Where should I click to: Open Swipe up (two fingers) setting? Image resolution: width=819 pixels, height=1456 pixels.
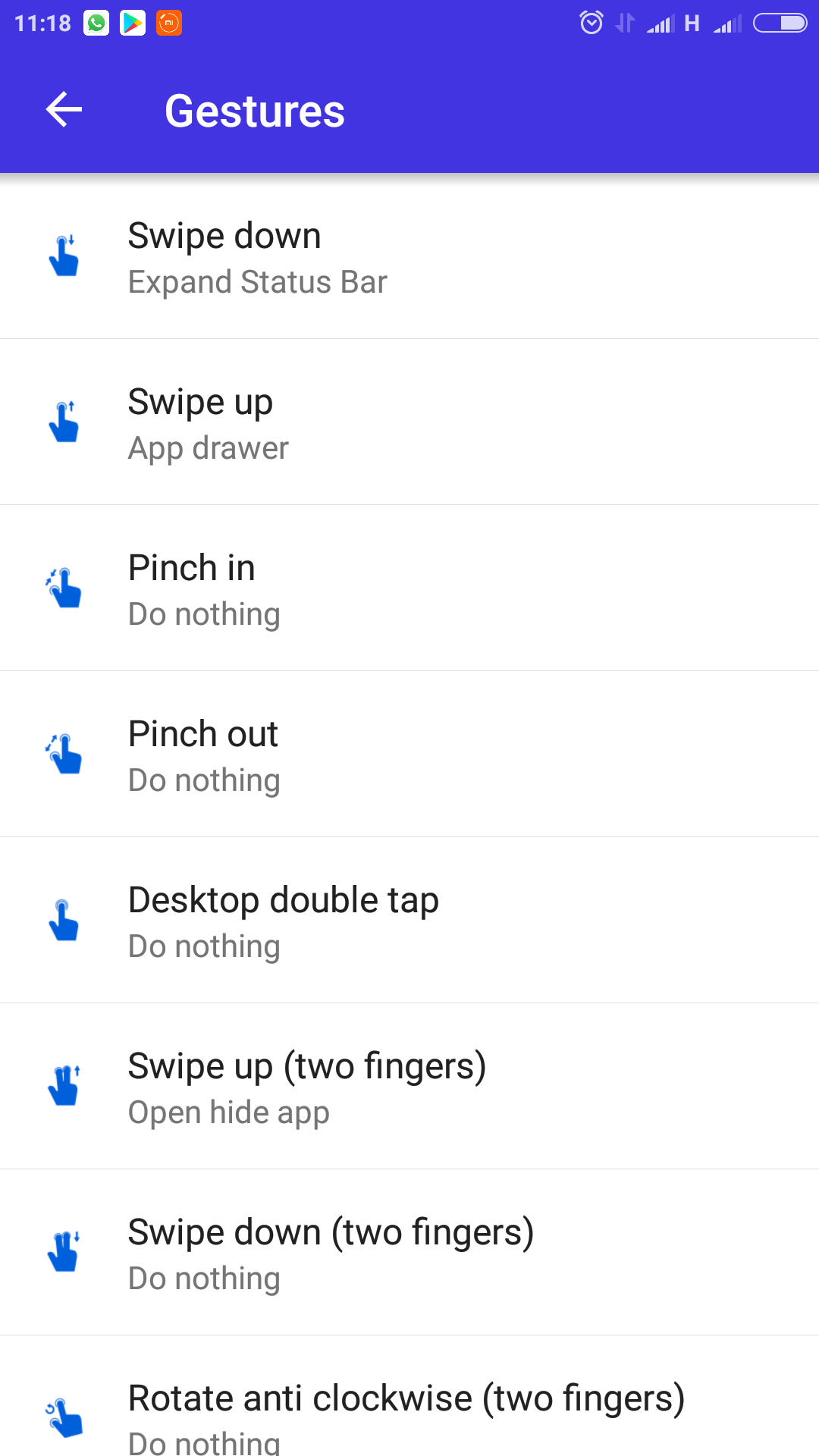coord(409,1087)
